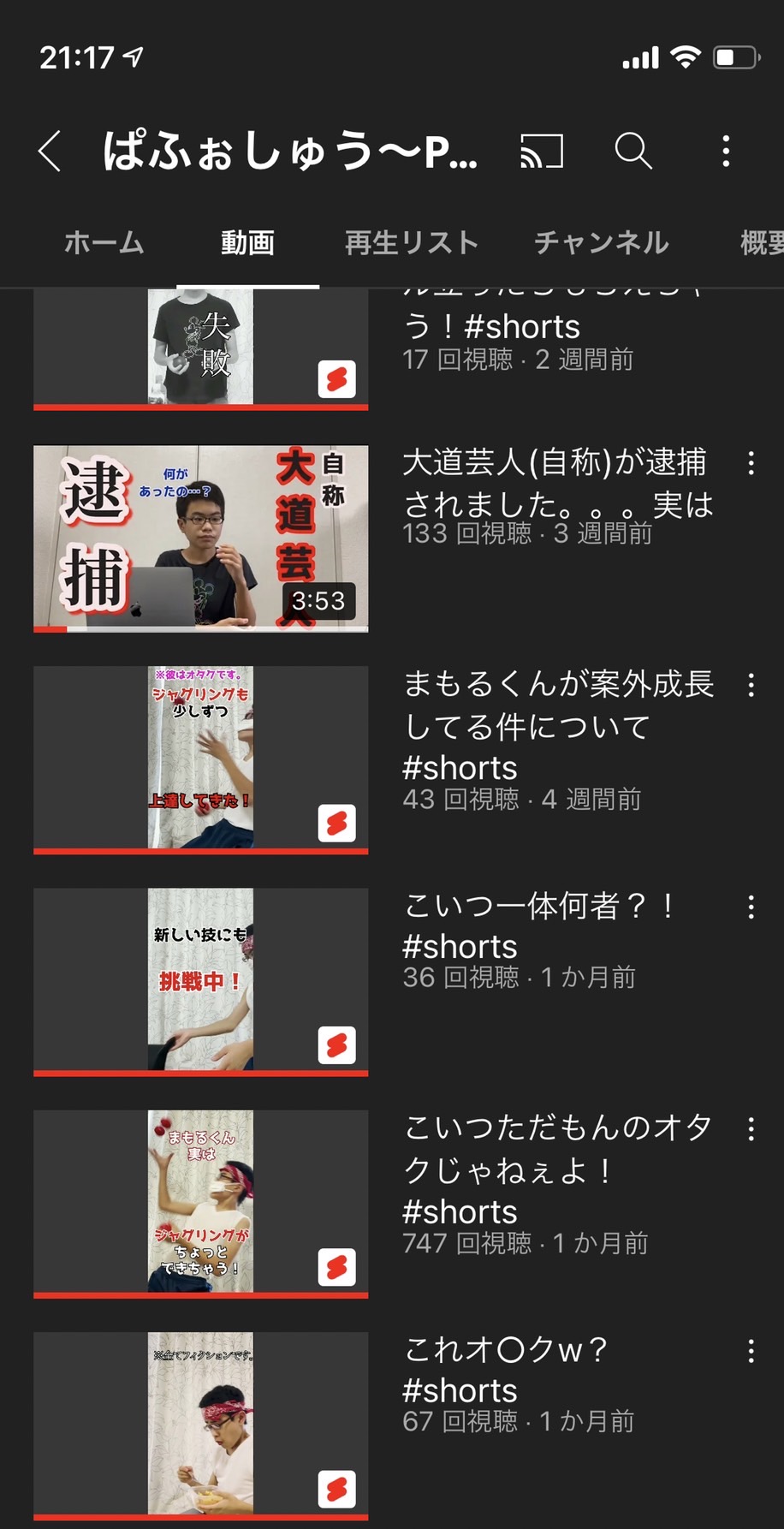784x1529 pixels.
Task: Search within this channel
Action: pyautogui.click(x=633, y=152)
